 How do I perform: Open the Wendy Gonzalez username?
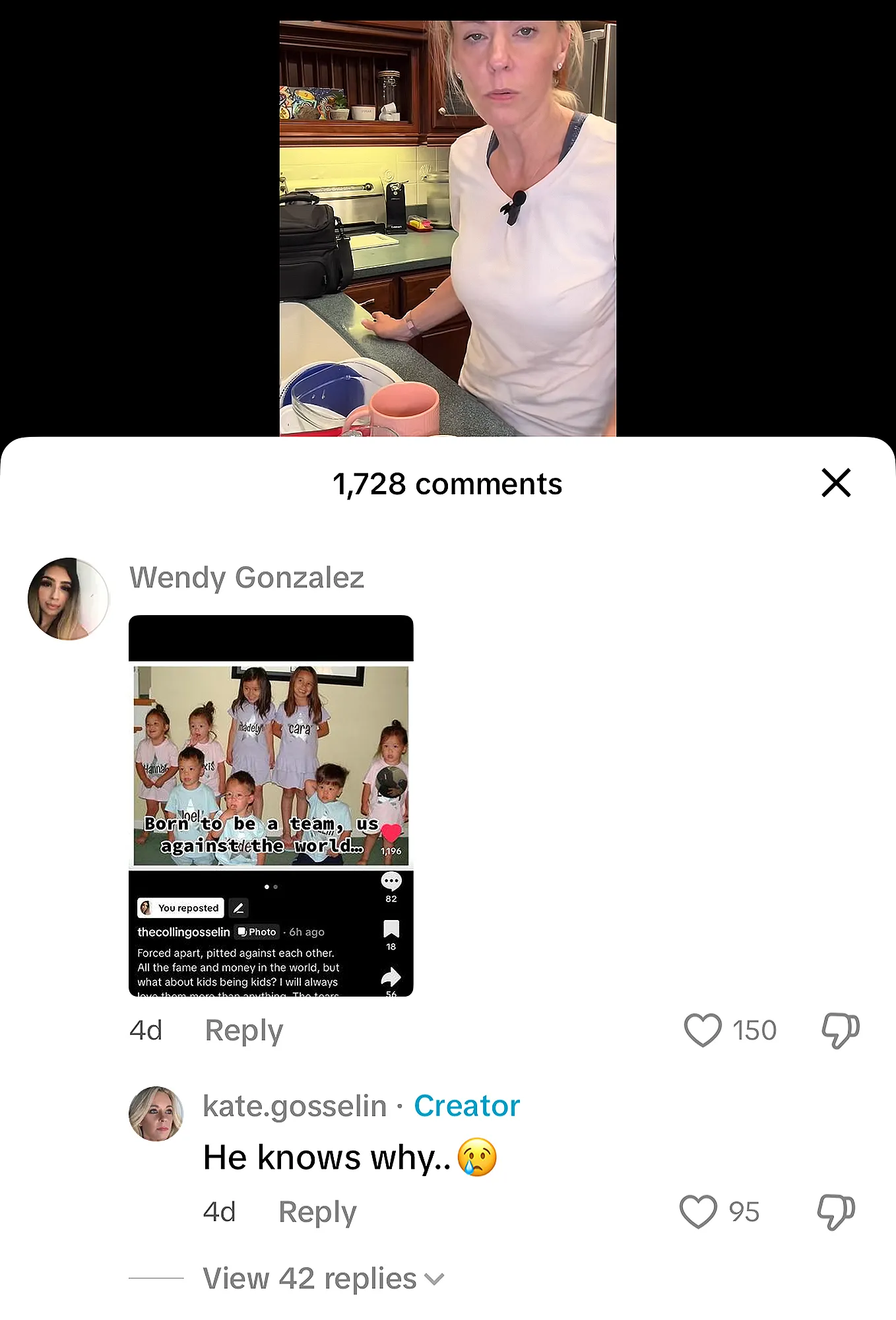[x=246, y=577]
